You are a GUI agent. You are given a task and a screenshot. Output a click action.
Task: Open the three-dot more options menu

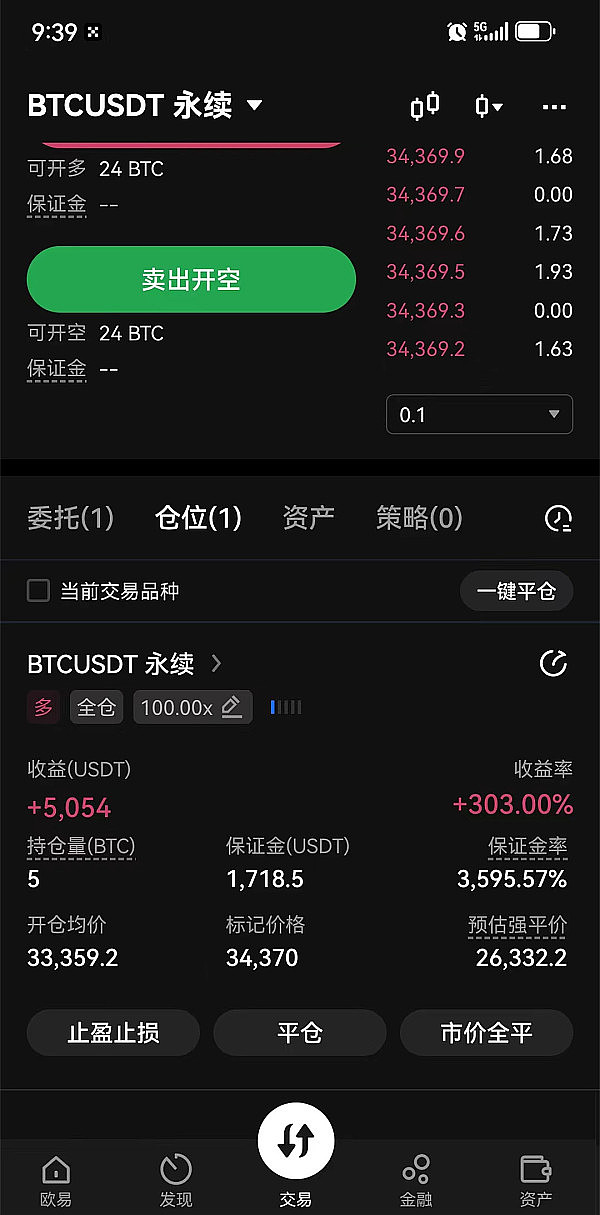[553, 106]
